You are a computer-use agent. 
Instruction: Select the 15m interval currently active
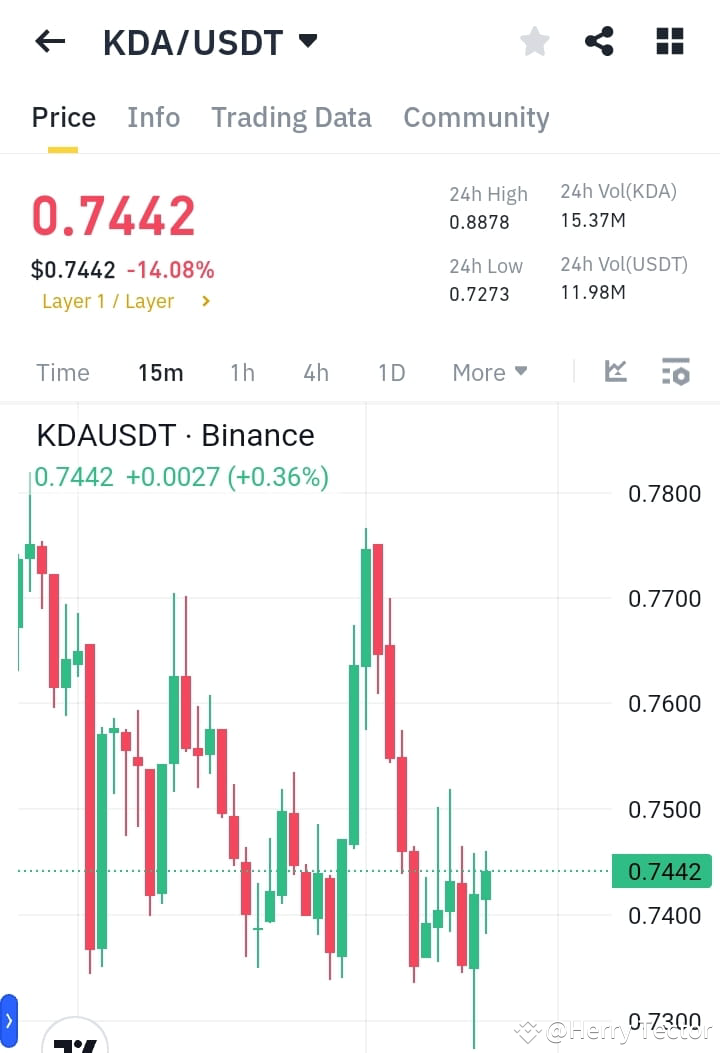point(160,371)
